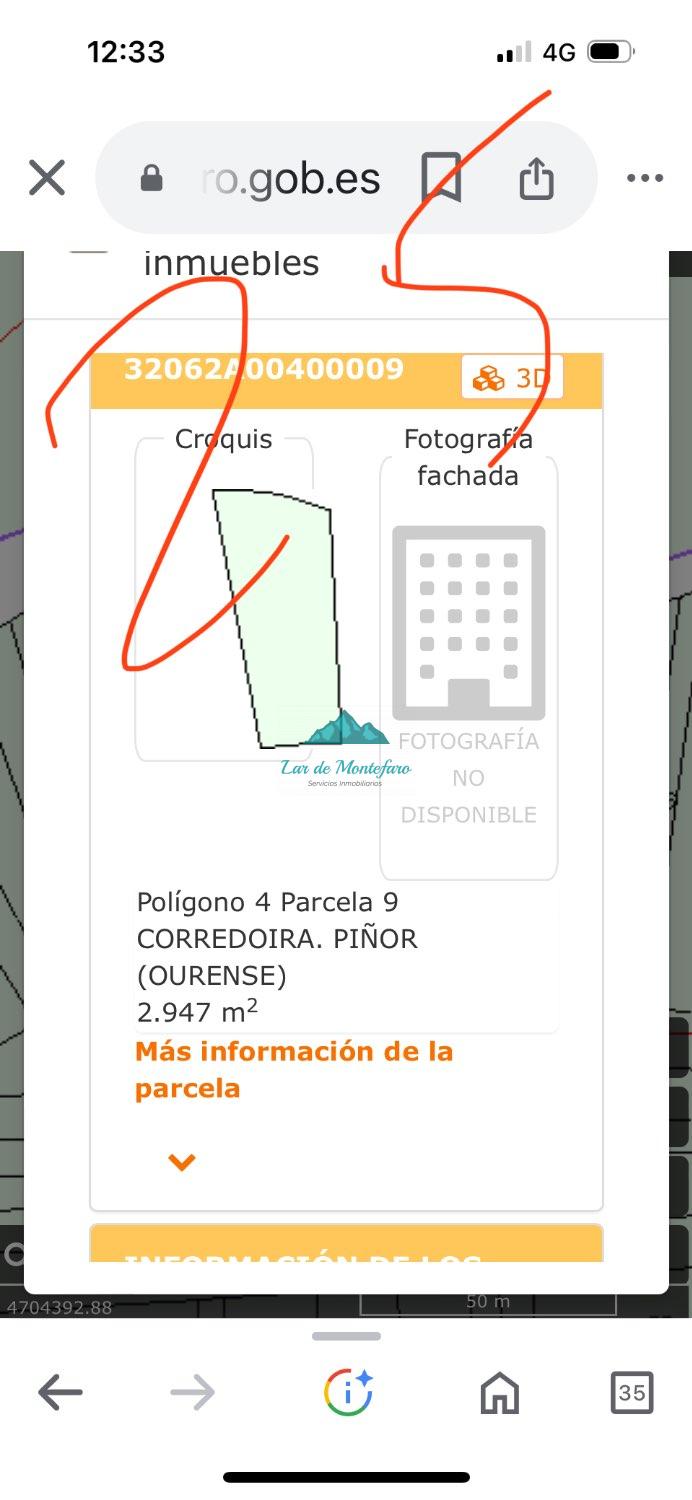
Task: Open the browser overflow menu
Action: coord(645,179)
